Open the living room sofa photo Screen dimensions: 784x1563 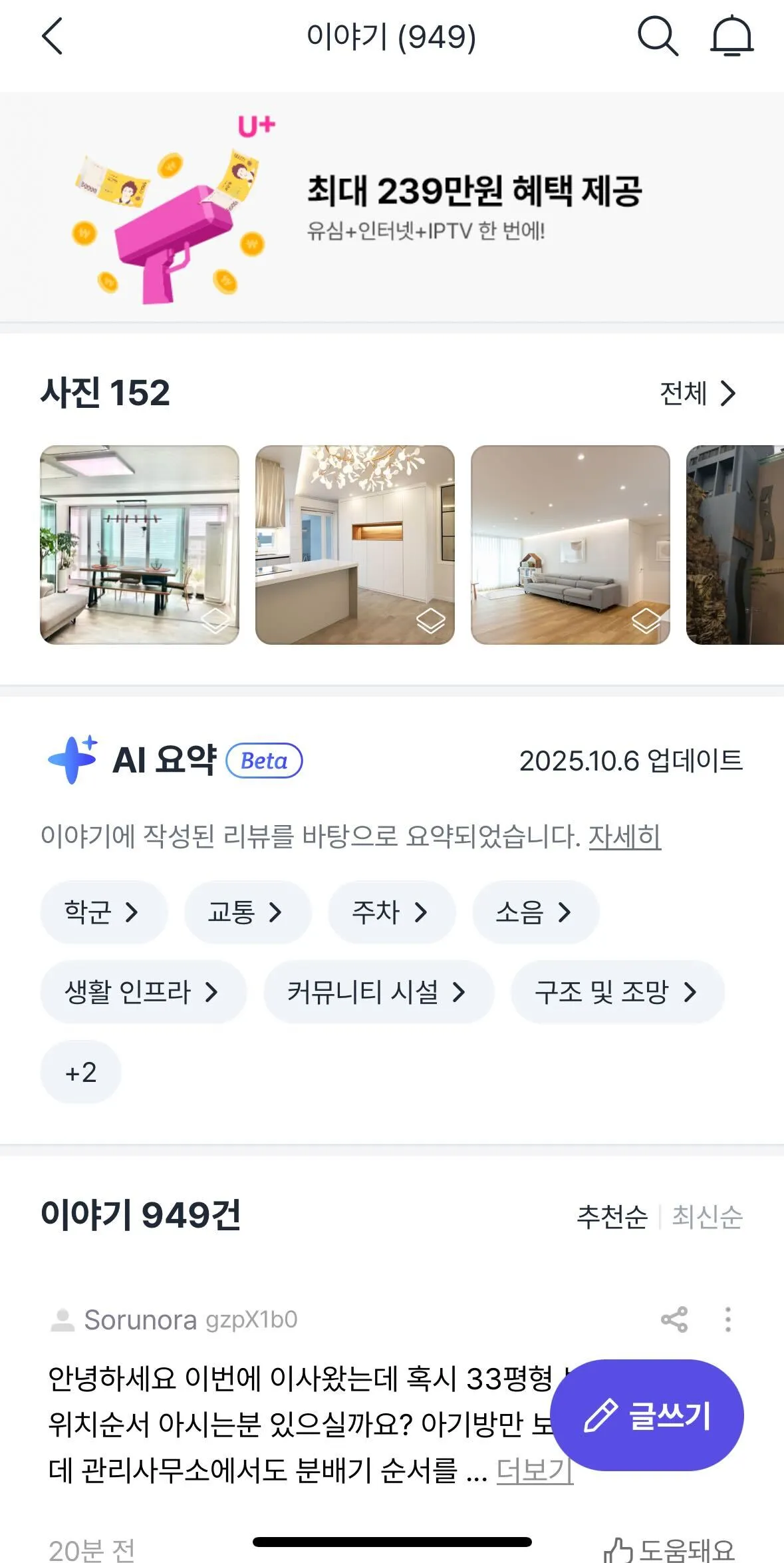coord(571,544)
